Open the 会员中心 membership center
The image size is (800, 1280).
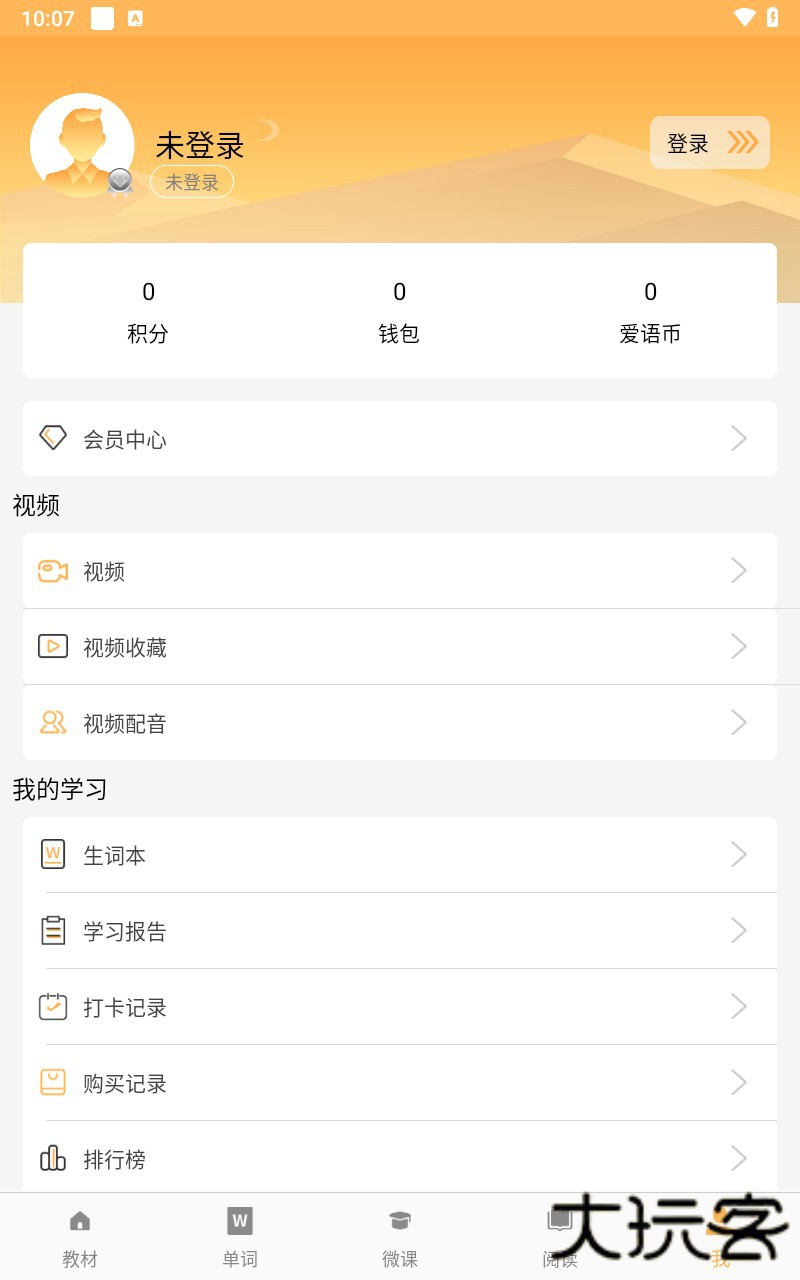pyautogui.click(x=126, y=439)
